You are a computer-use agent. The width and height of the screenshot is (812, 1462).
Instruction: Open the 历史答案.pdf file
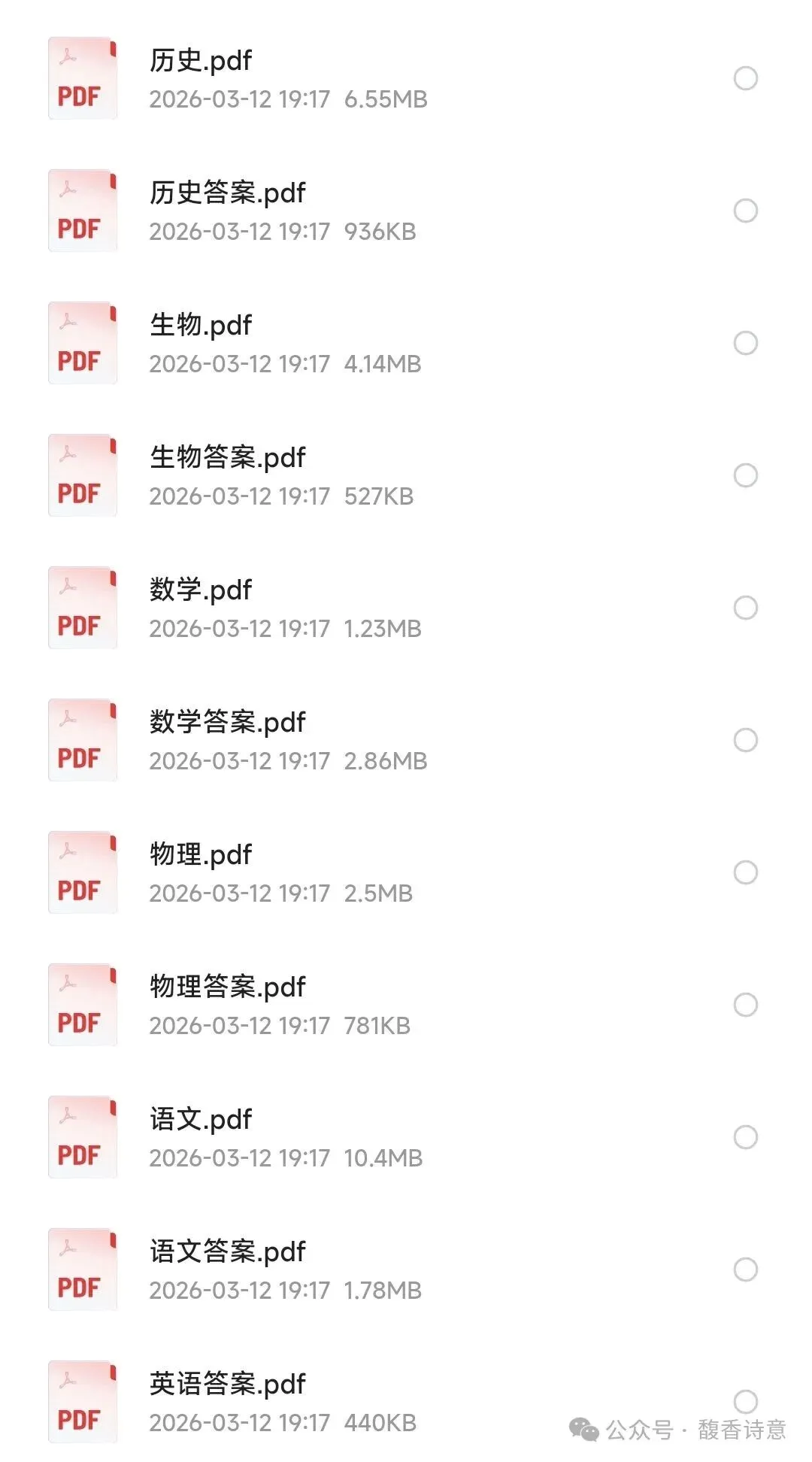(x=227, y=194)
